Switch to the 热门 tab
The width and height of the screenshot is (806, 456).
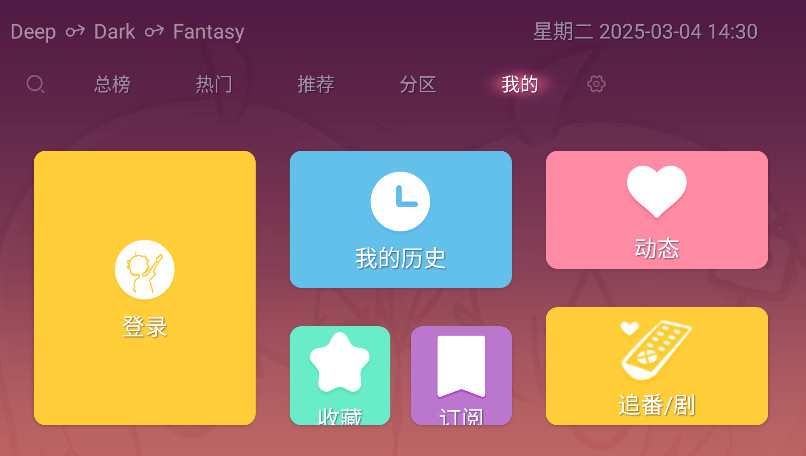[x=214, y=85]
